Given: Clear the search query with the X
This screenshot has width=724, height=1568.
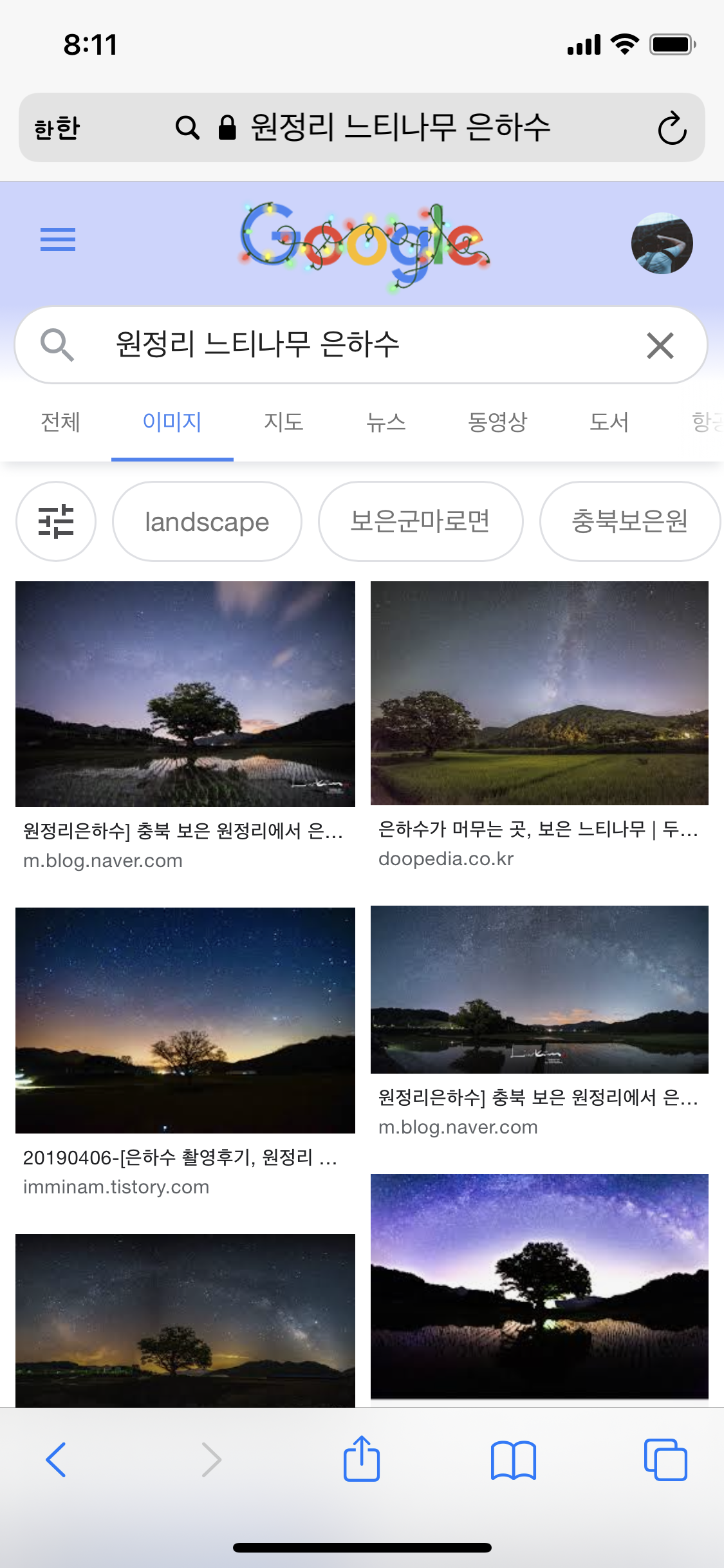Looking at the screenshot, I should (660, 346).
